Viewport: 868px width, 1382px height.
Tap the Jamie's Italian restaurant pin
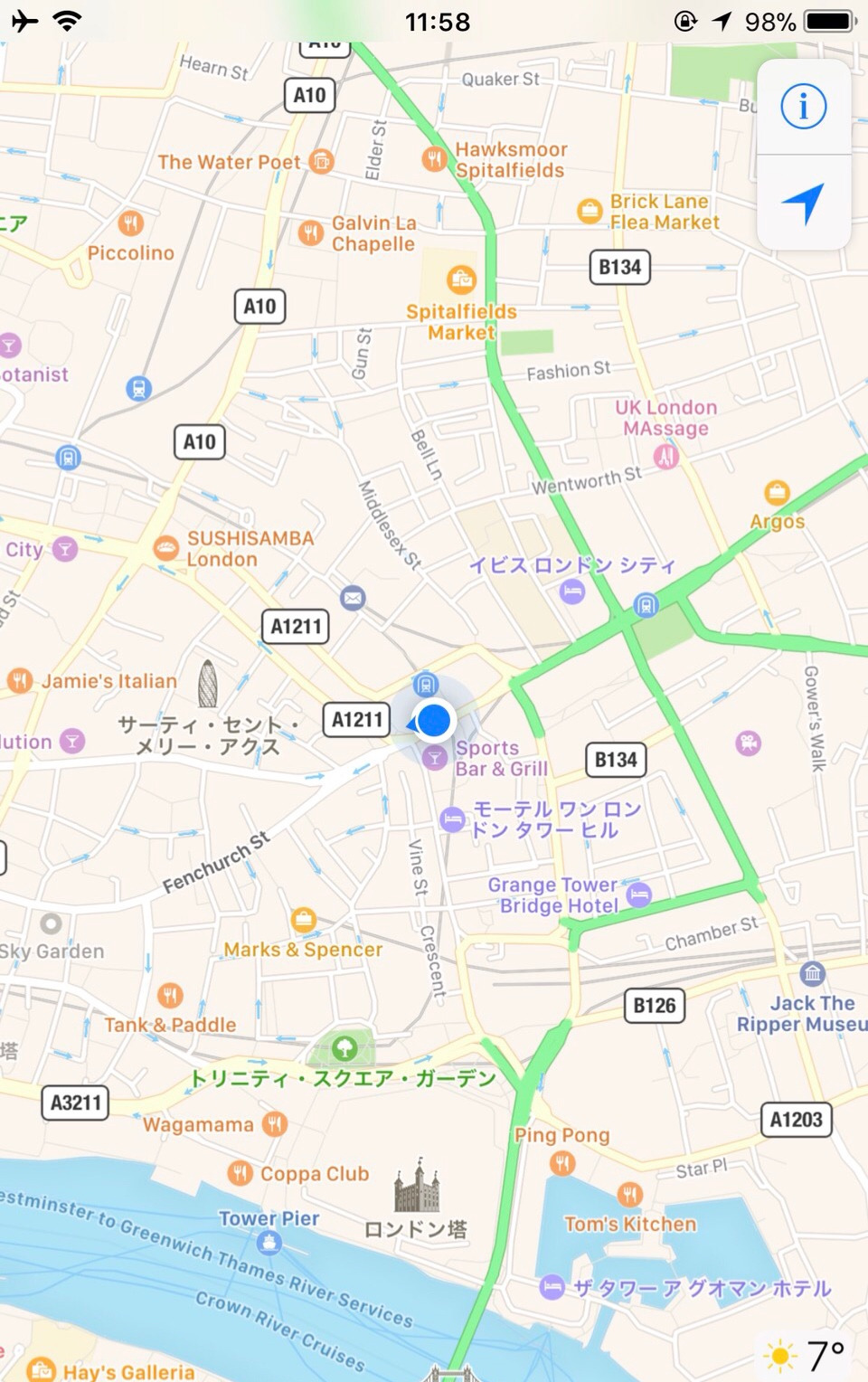click(x=20, y=680)
